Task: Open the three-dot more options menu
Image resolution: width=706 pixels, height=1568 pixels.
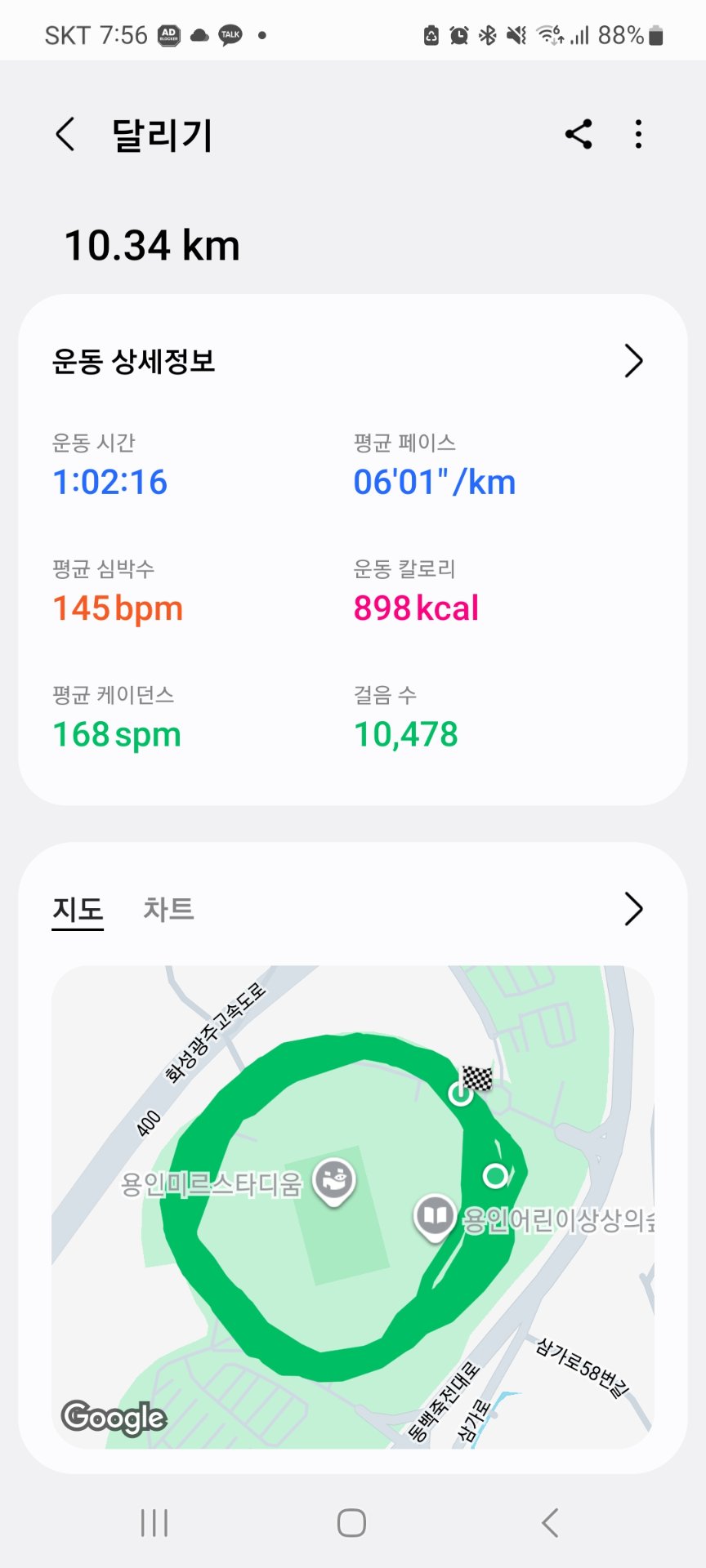Action: (637, 136)
